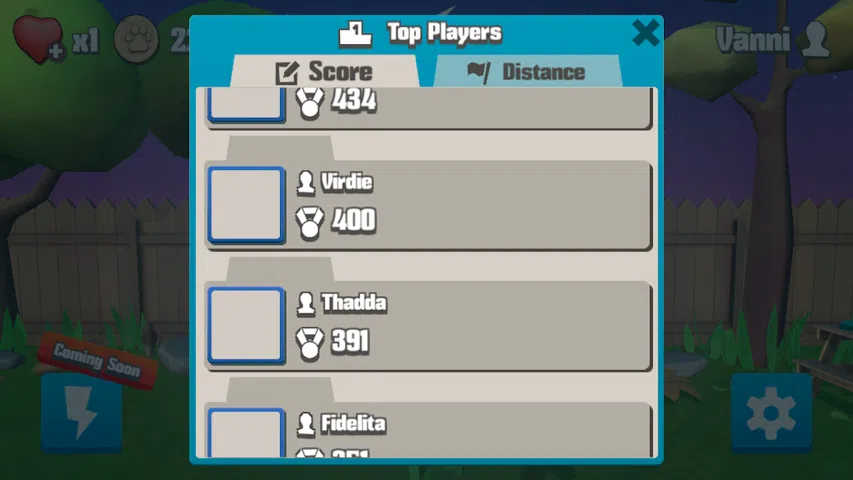Open Thadda's leaderboard entry
Image resolution: width=853 pixels, height=480 pixels.
pos(428,325)
